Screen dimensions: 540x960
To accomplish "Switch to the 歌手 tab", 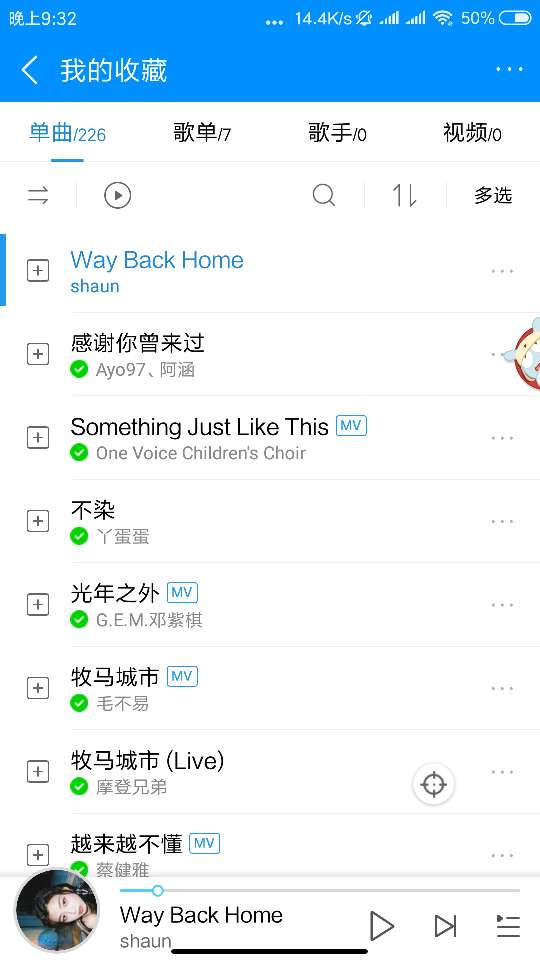I will tap(337, 132).
